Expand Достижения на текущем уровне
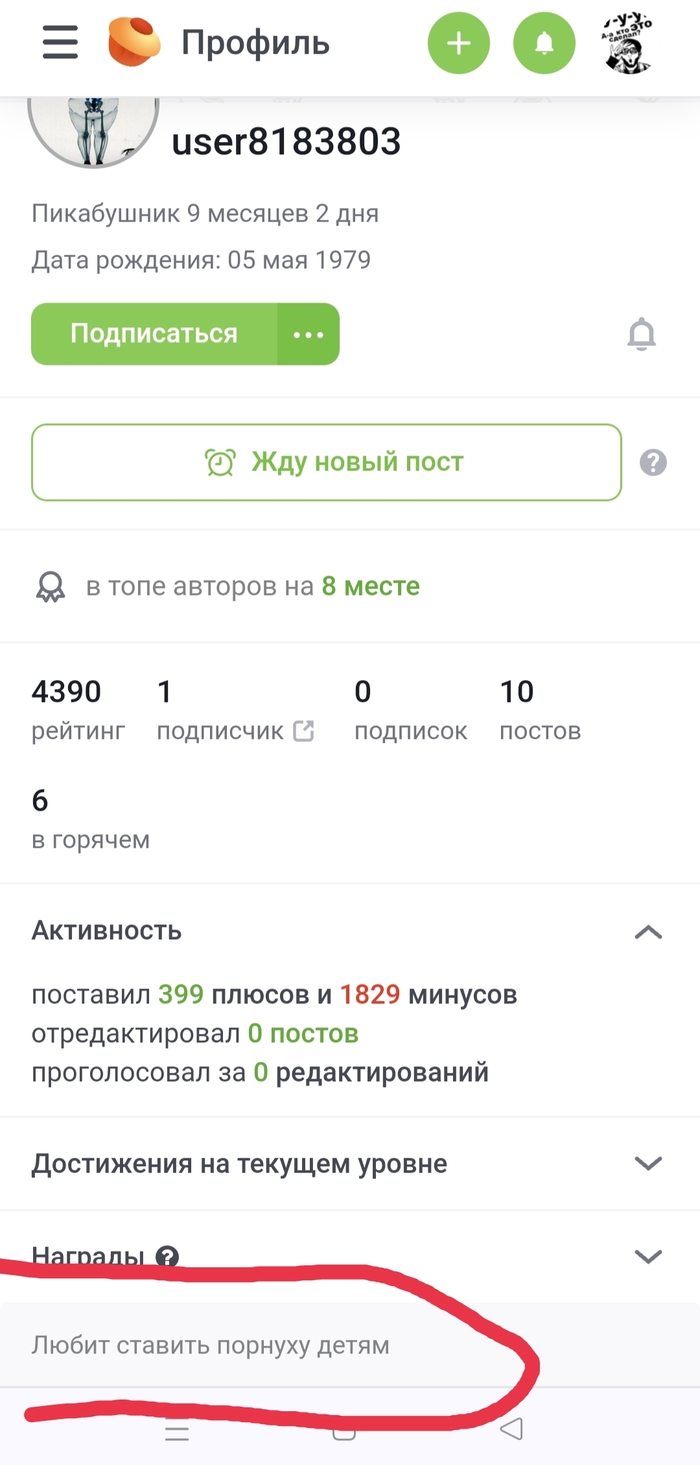Screen dimensions: 700x1465 pyautogui.click(x=648, y=1164)
